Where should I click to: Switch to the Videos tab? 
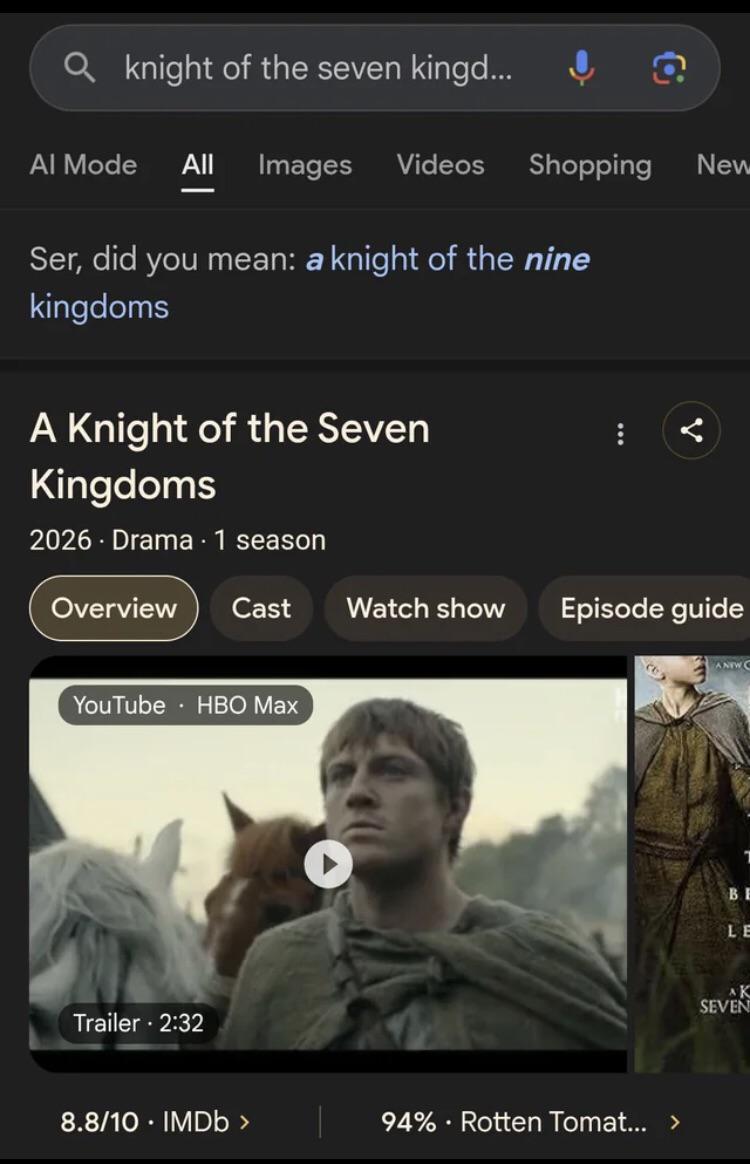pyautogui.click(x=440, y=164)
